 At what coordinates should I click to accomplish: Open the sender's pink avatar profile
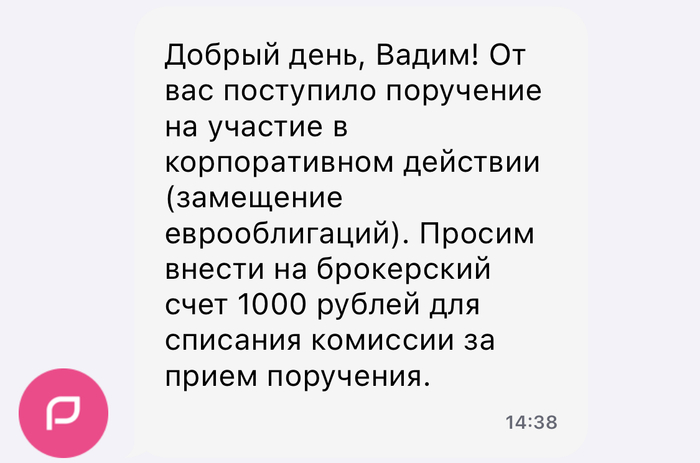[x=64, y=412]
